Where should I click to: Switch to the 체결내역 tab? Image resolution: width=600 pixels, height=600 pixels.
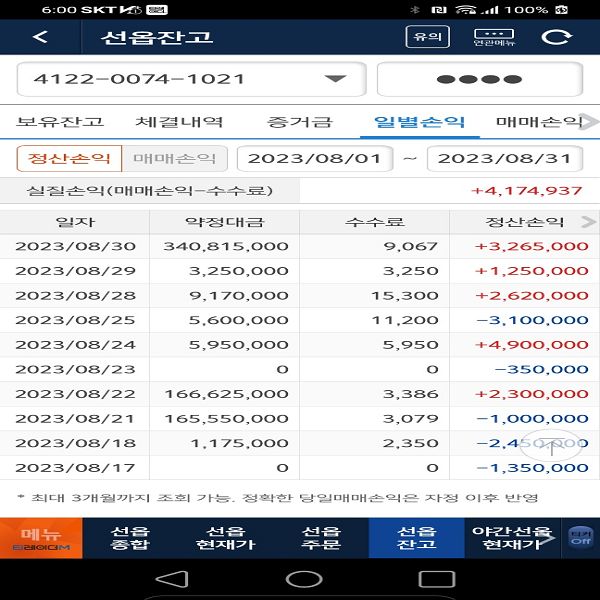[x=179, y=122]
